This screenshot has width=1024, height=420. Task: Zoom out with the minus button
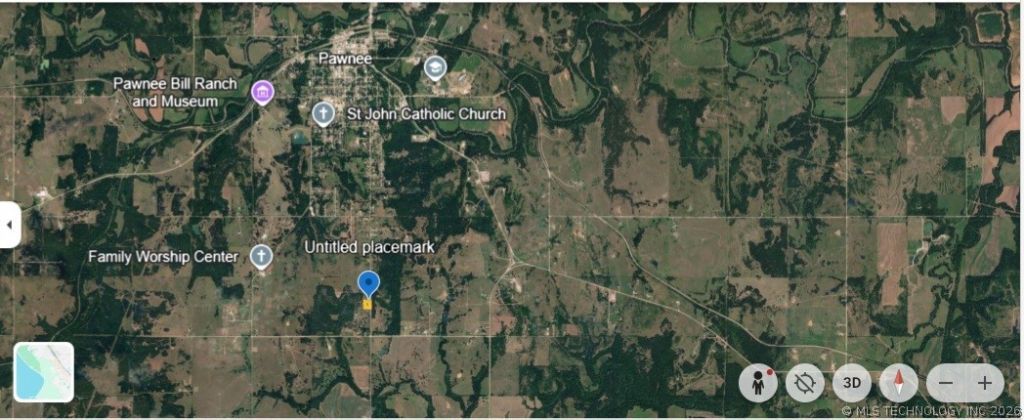pyautogui.click(x=946, y=382)
